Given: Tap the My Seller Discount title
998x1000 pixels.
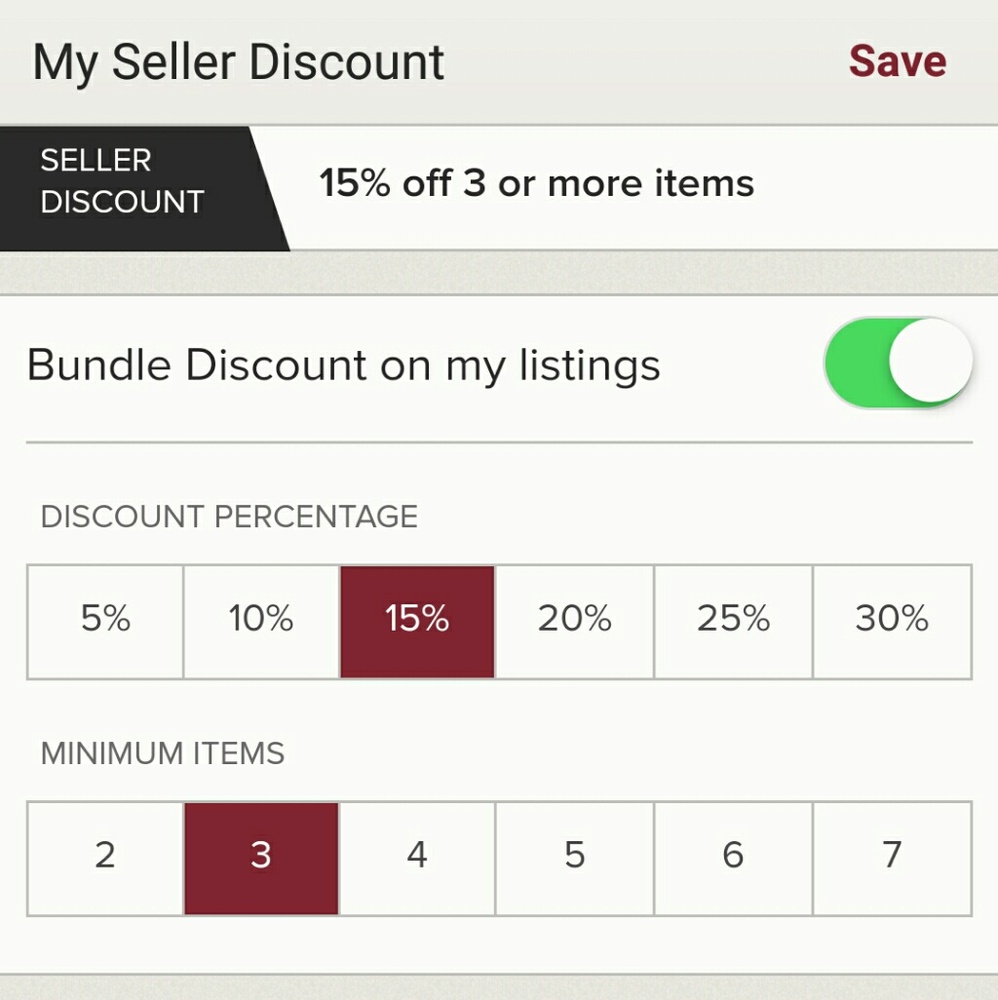Looking at the screenshot, I should coord(238,61).
